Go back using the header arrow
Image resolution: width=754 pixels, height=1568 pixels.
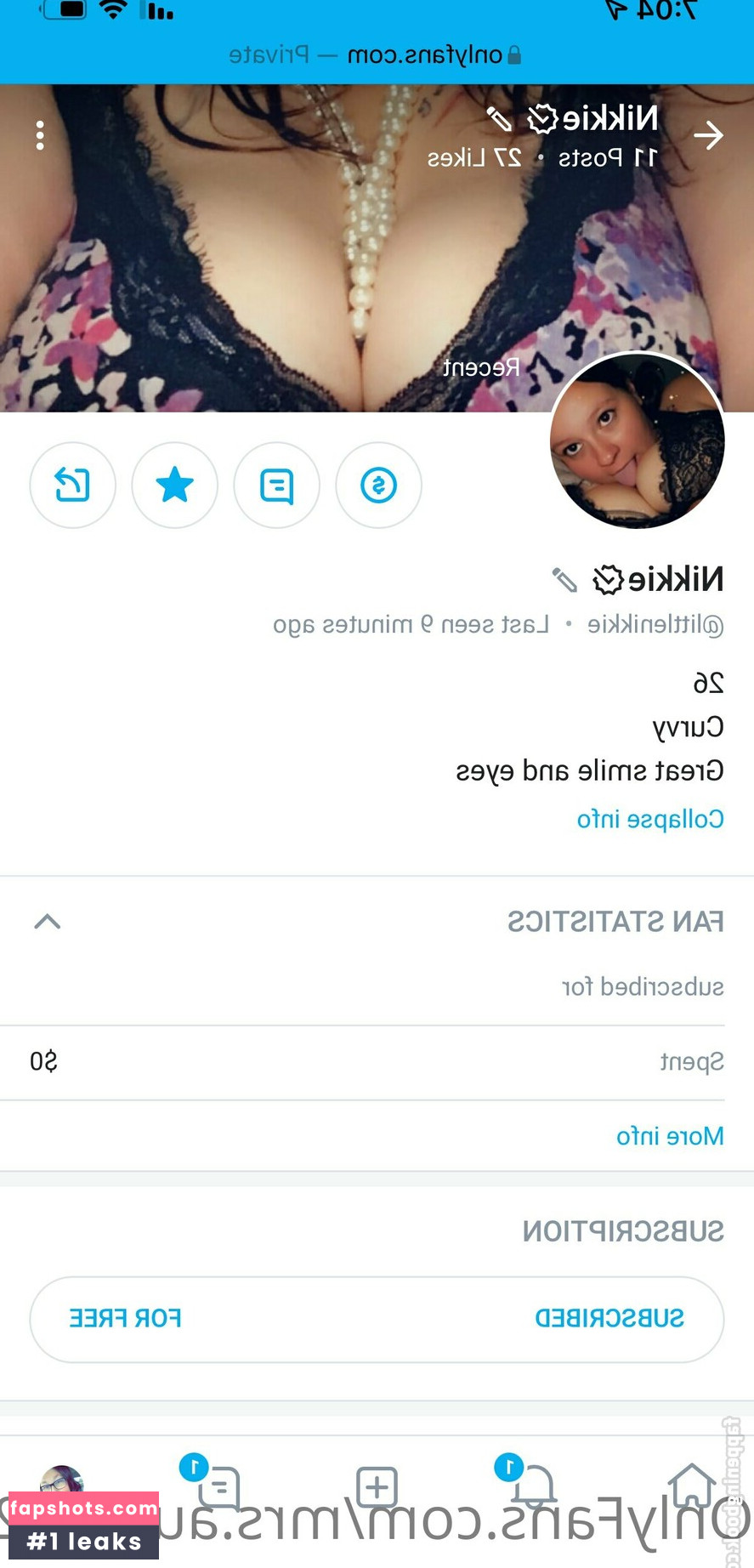tap(708, 135)
